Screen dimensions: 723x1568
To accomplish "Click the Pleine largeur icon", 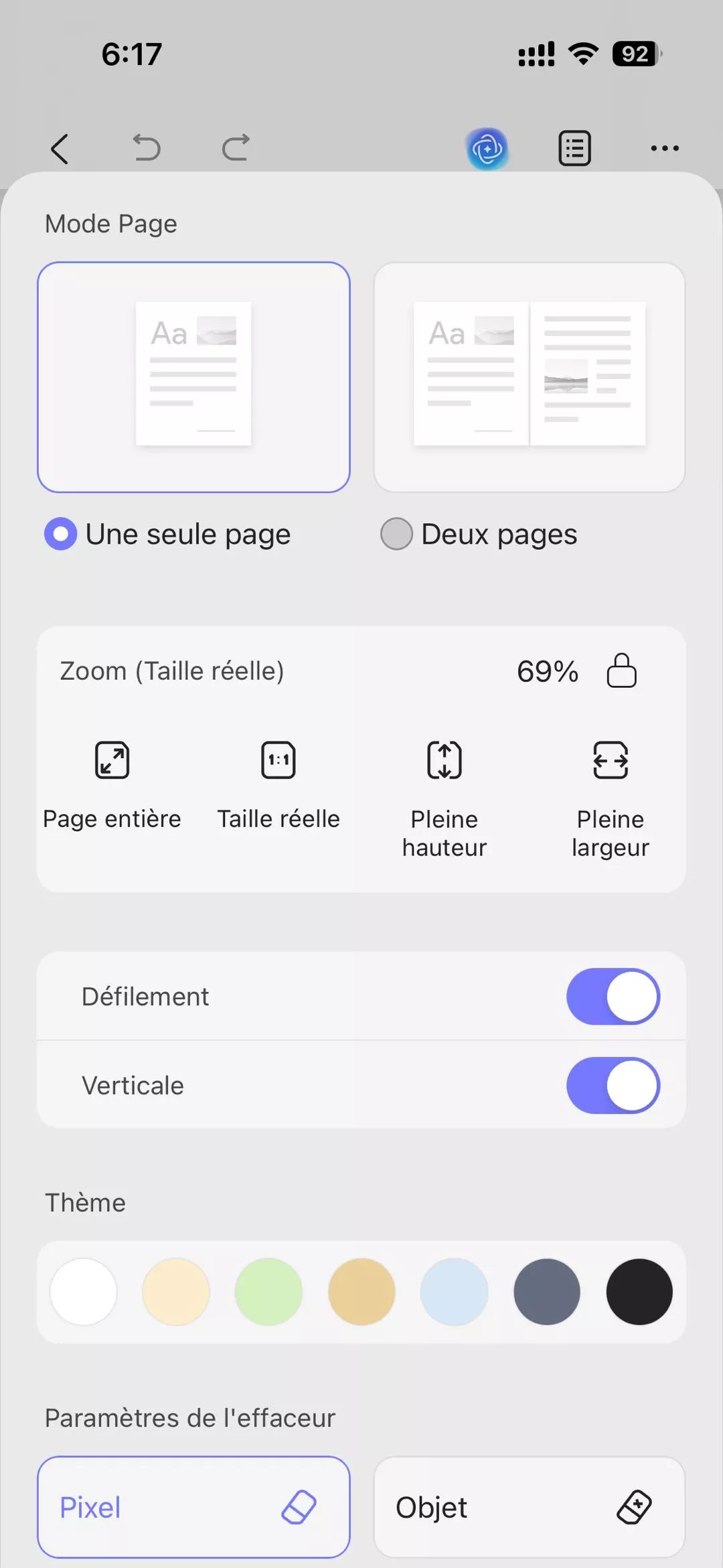I will point(610,760).
